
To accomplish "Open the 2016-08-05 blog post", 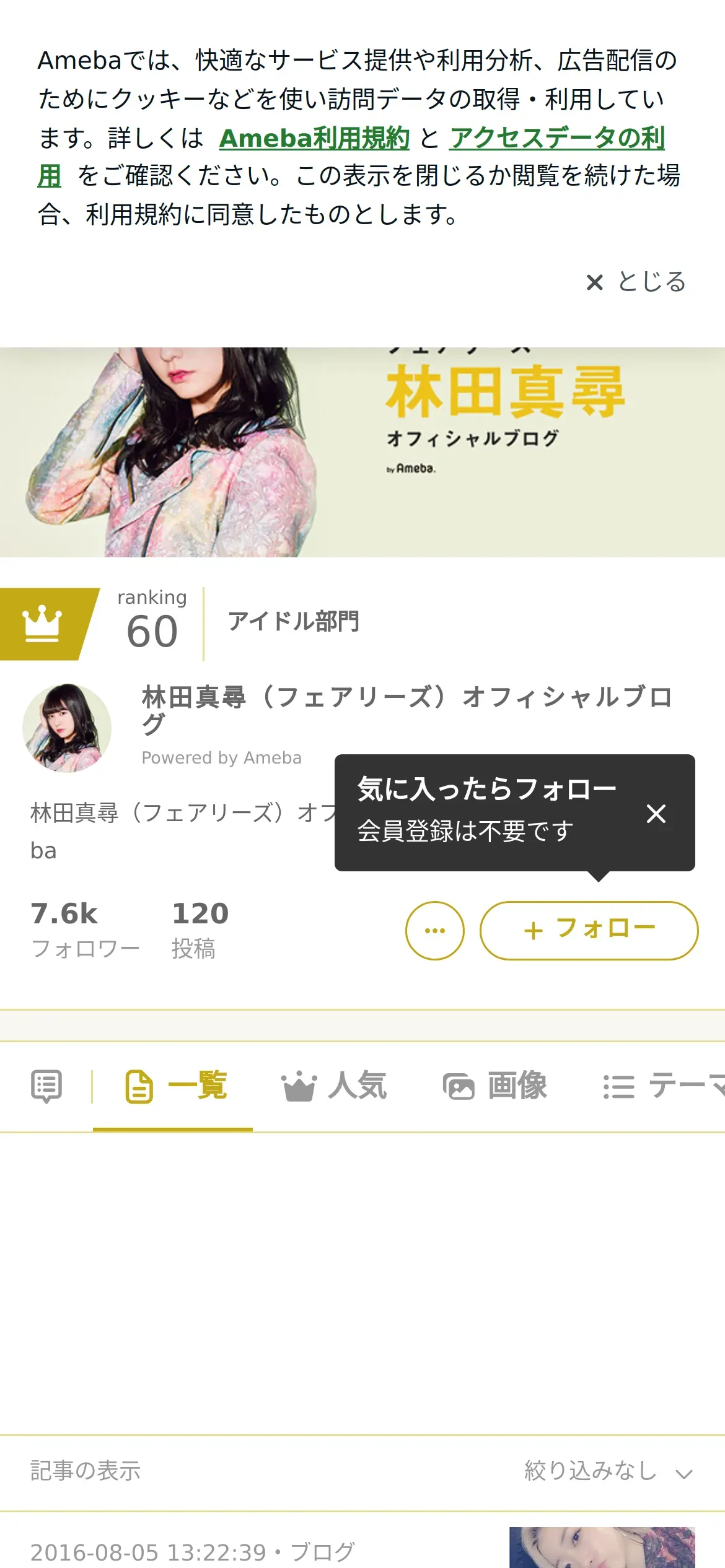I will pos(192,1551).
